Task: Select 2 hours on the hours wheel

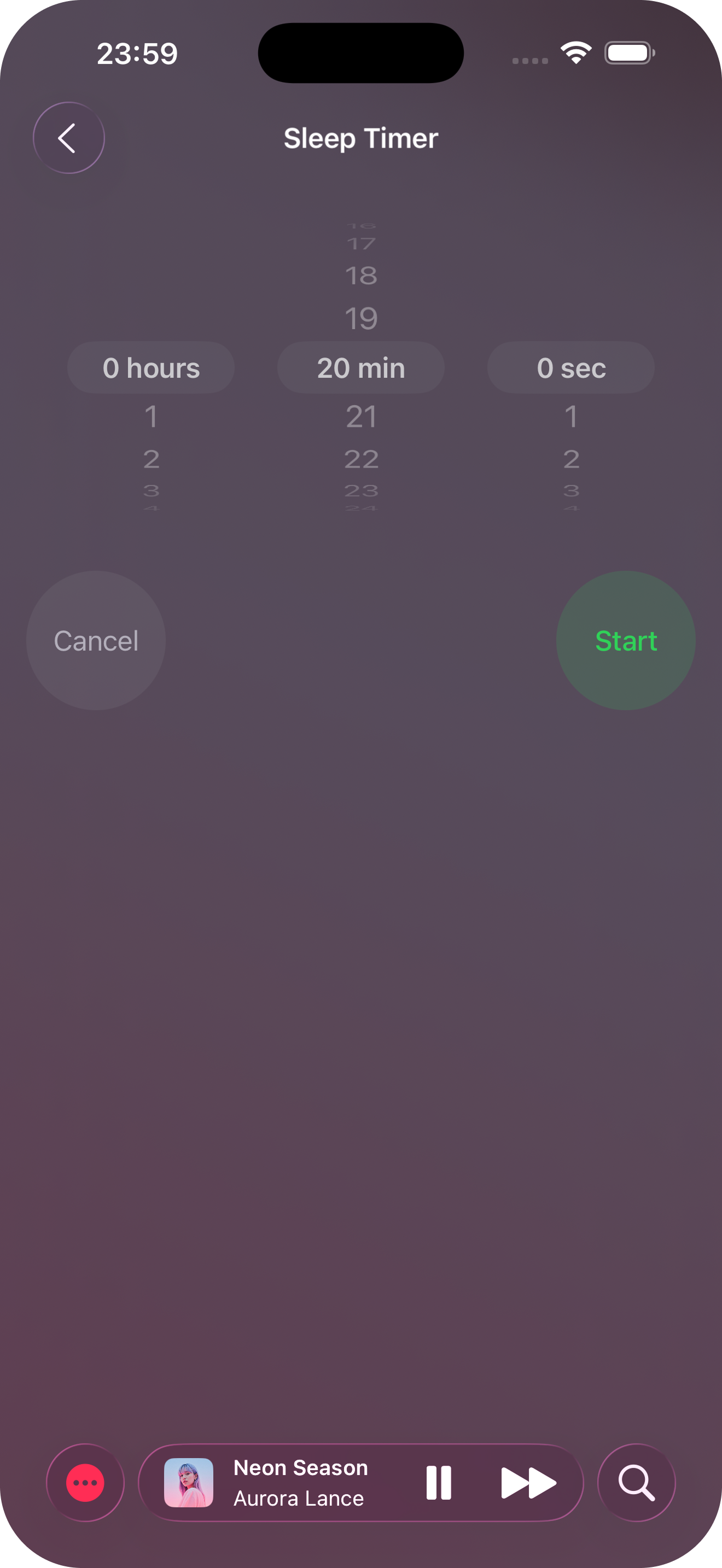Action: [151, 460]
